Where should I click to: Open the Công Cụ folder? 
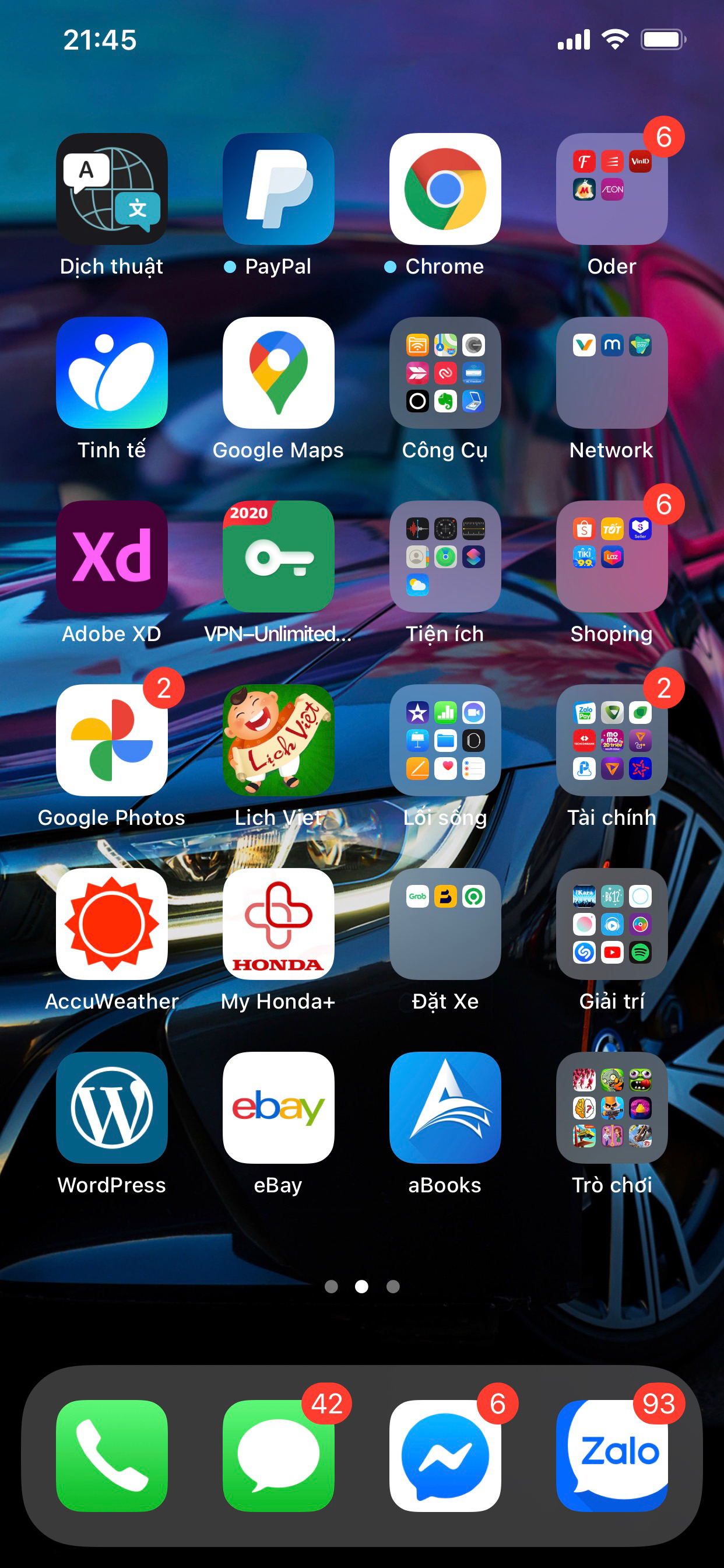click(x=445, y=373)
